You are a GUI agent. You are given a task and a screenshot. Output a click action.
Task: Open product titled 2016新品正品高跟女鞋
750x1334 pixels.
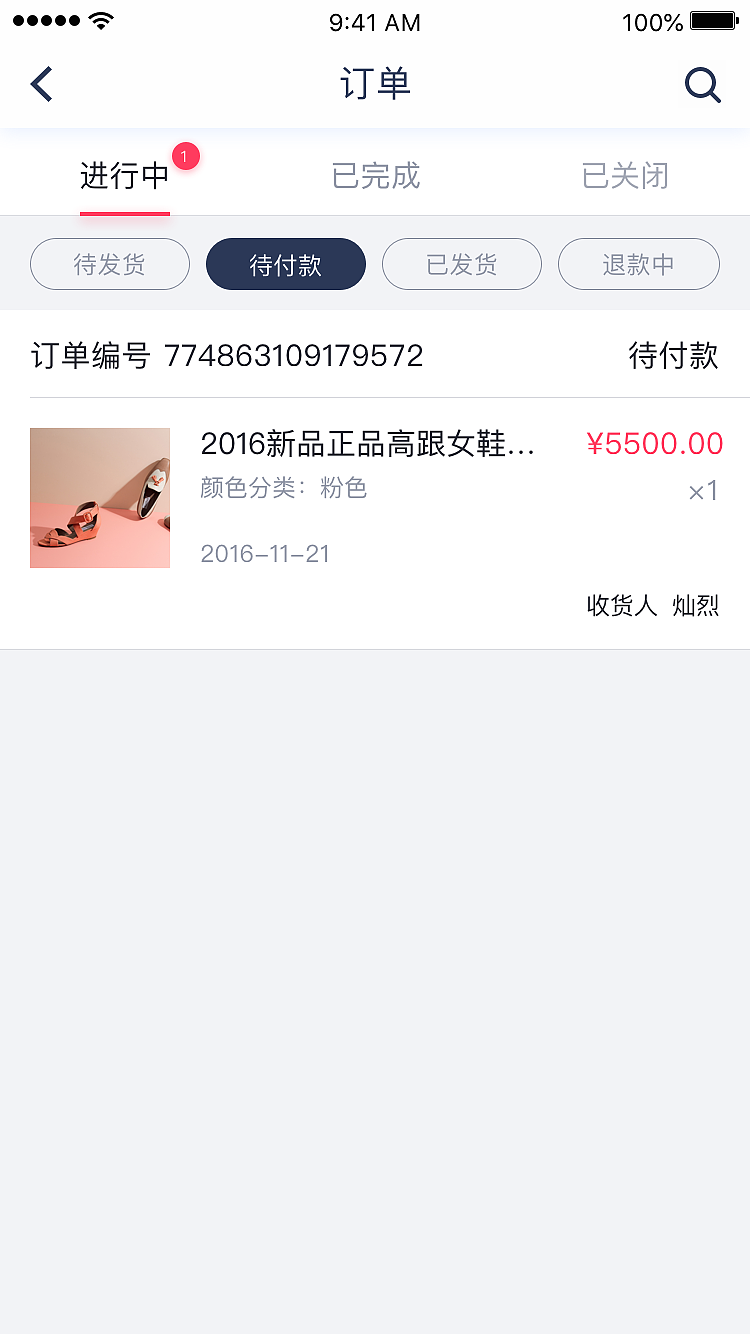point(370,443)
